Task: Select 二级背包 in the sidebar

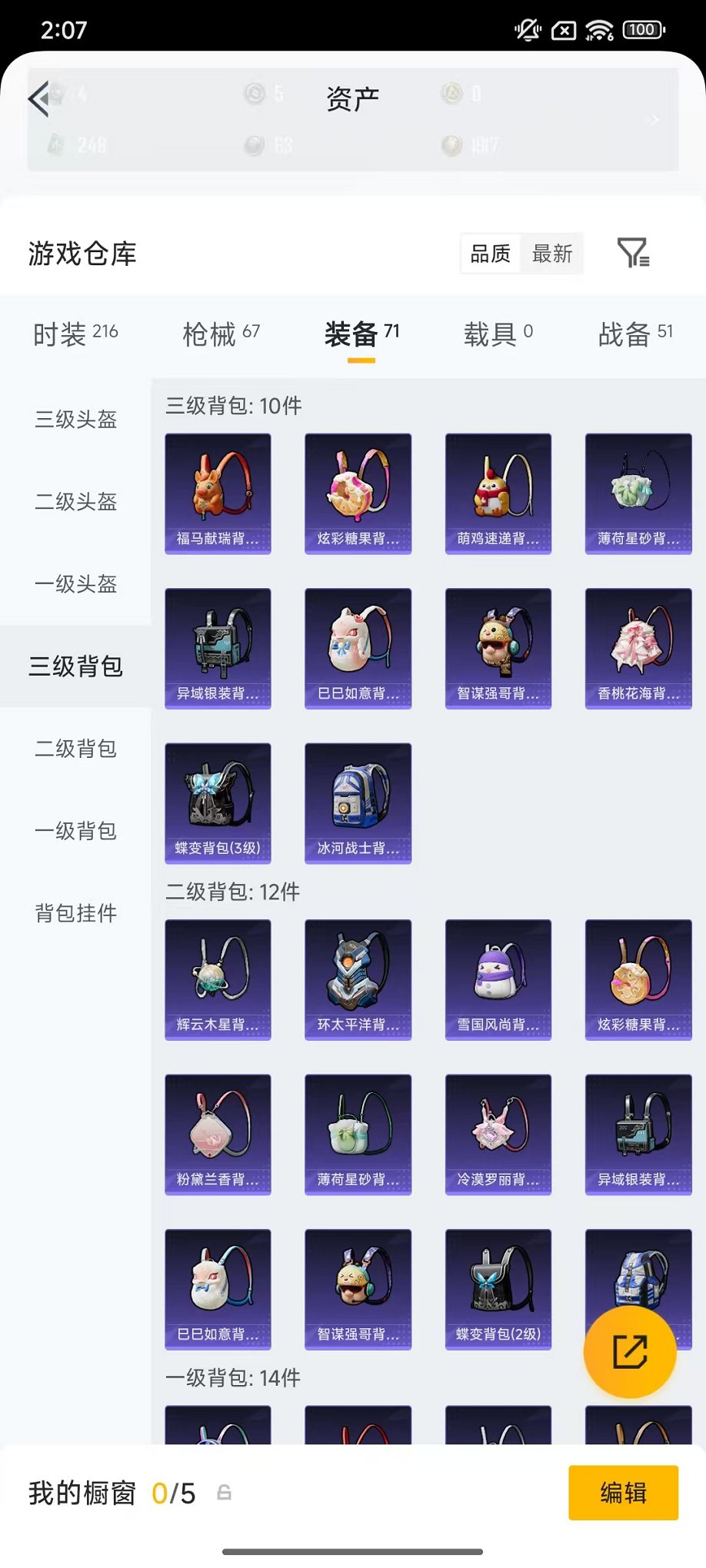Action: tap(75, 749)
